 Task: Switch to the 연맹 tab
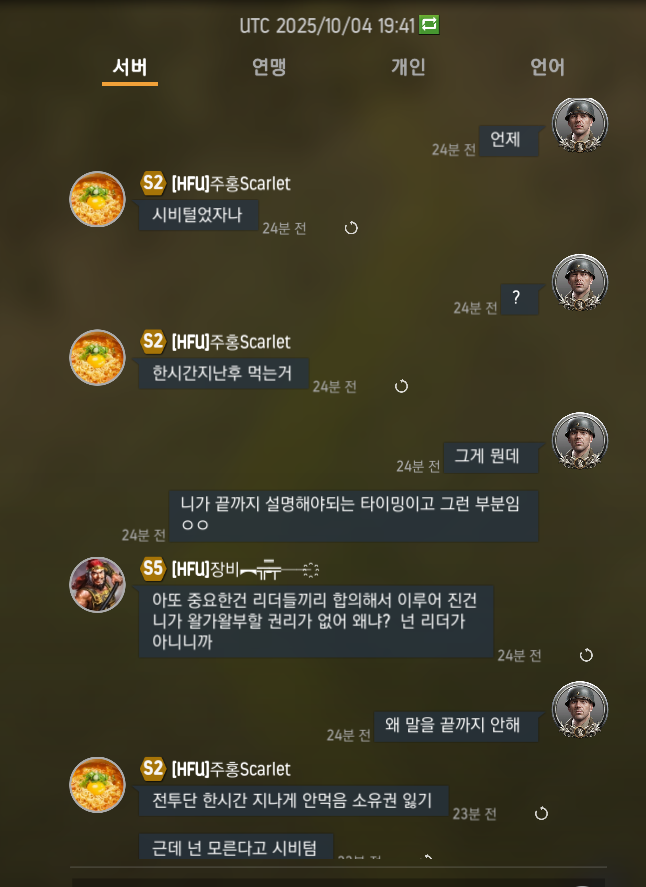point(269,67)
